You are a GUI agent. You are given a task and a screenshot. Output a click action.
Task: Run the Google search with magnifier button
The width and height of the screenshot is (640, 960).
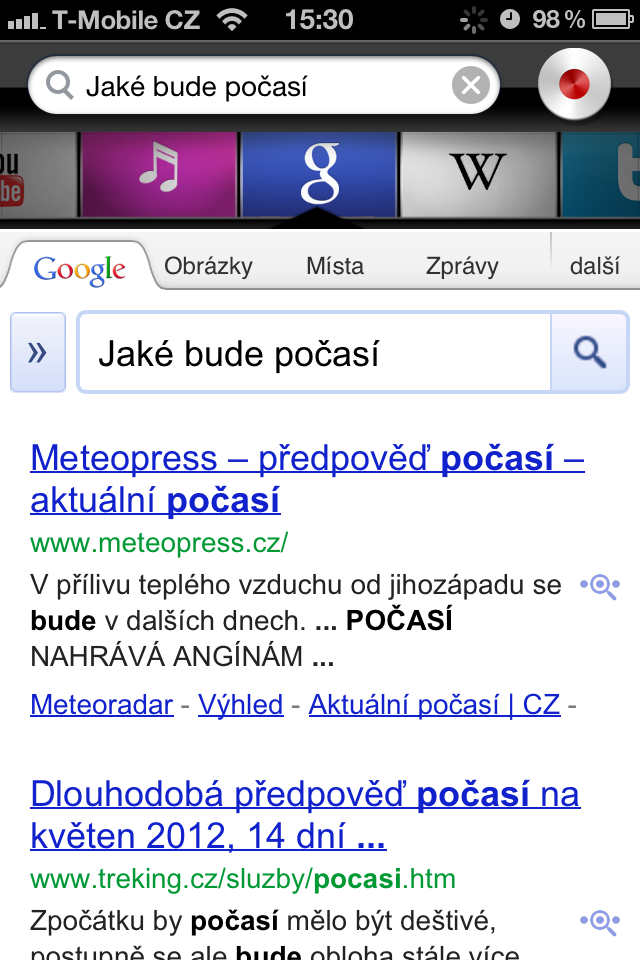pyautogui.click(x=590, y=352)
